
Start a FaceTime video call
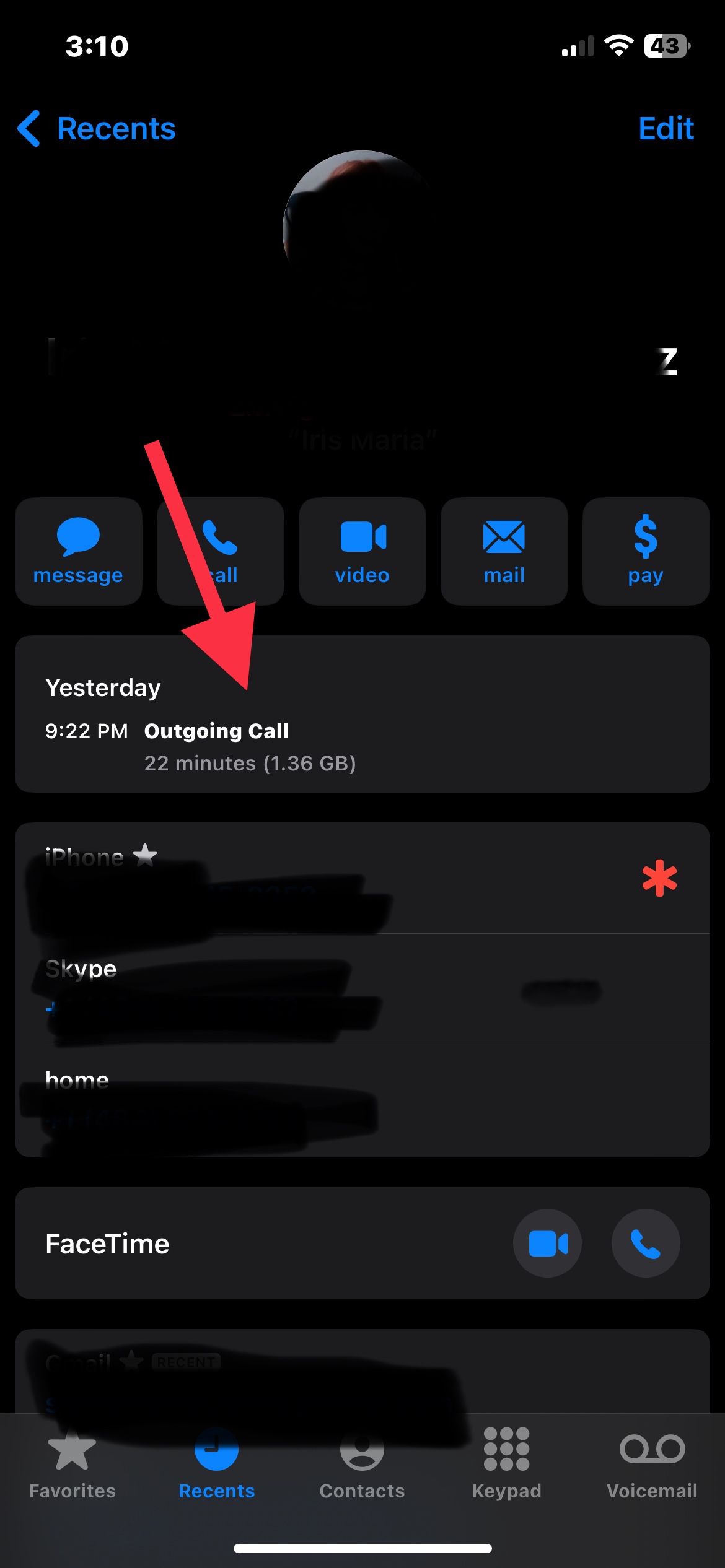[548, 1243]
